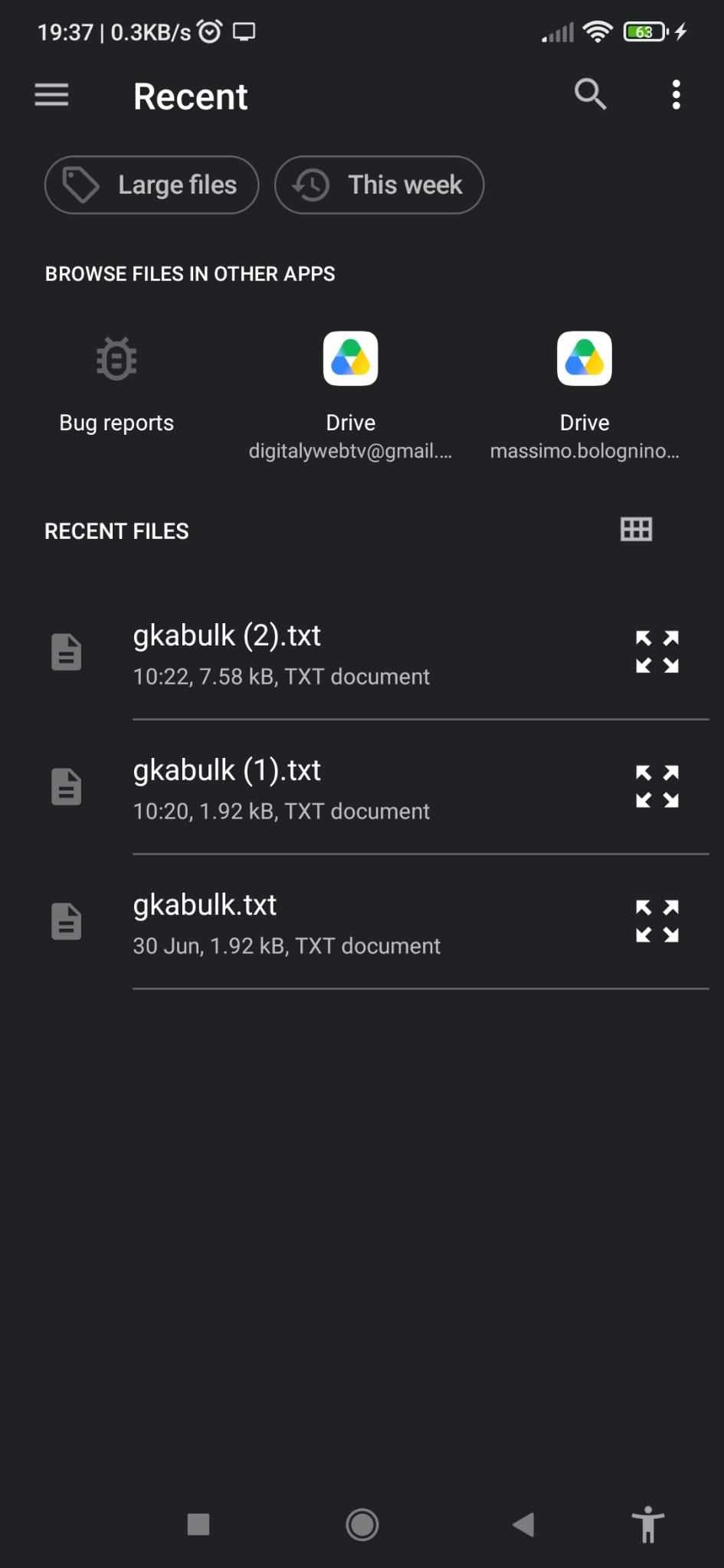This screenshot has width=724, height=1568.
Task: Open gkabulk (2).txt
Action: (x=362, y=653)
